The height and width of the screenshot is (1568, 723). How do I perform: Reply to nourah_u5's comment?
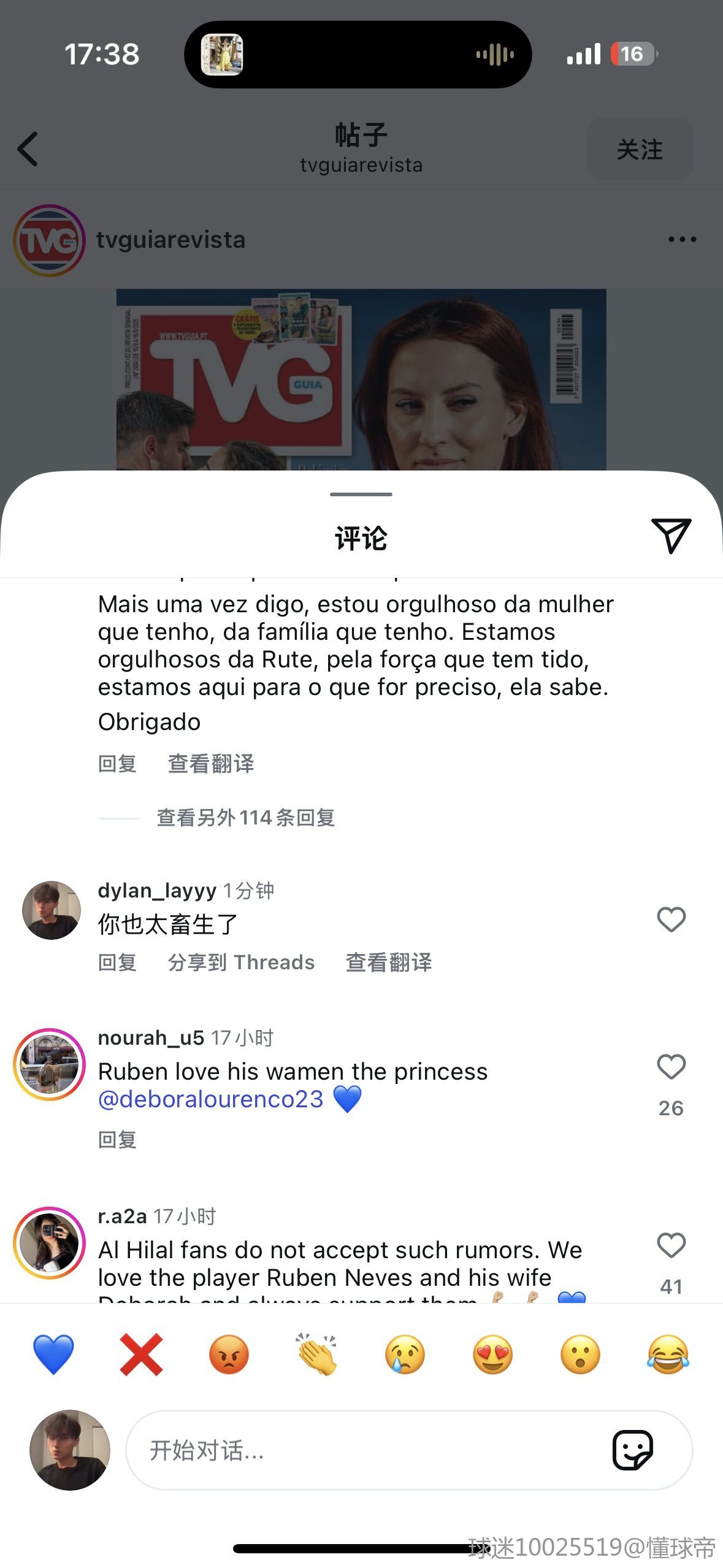tap(117, 1140)
